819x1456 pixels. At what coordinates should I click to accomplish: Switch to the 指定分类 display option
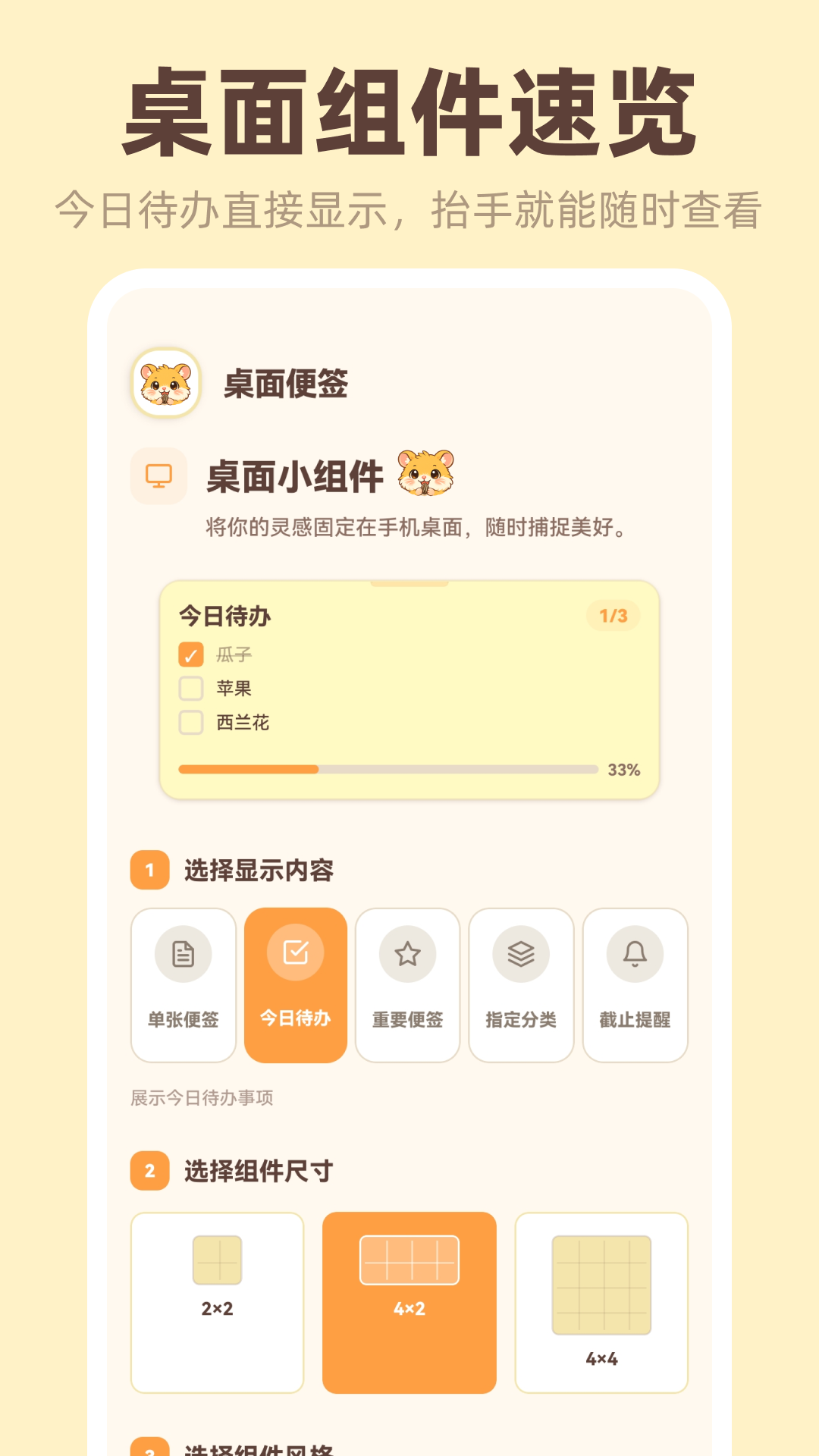pyautogui.click(x=521, y=984)
